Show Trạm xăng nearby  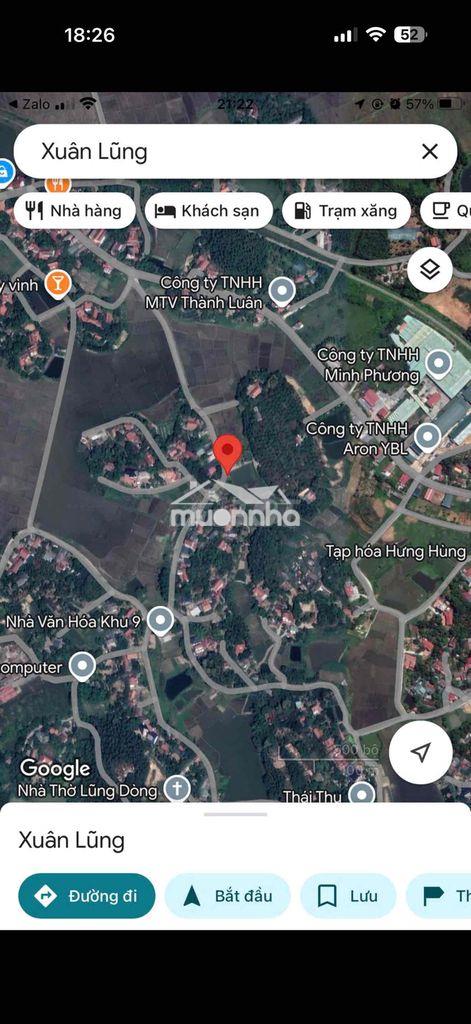346,210
